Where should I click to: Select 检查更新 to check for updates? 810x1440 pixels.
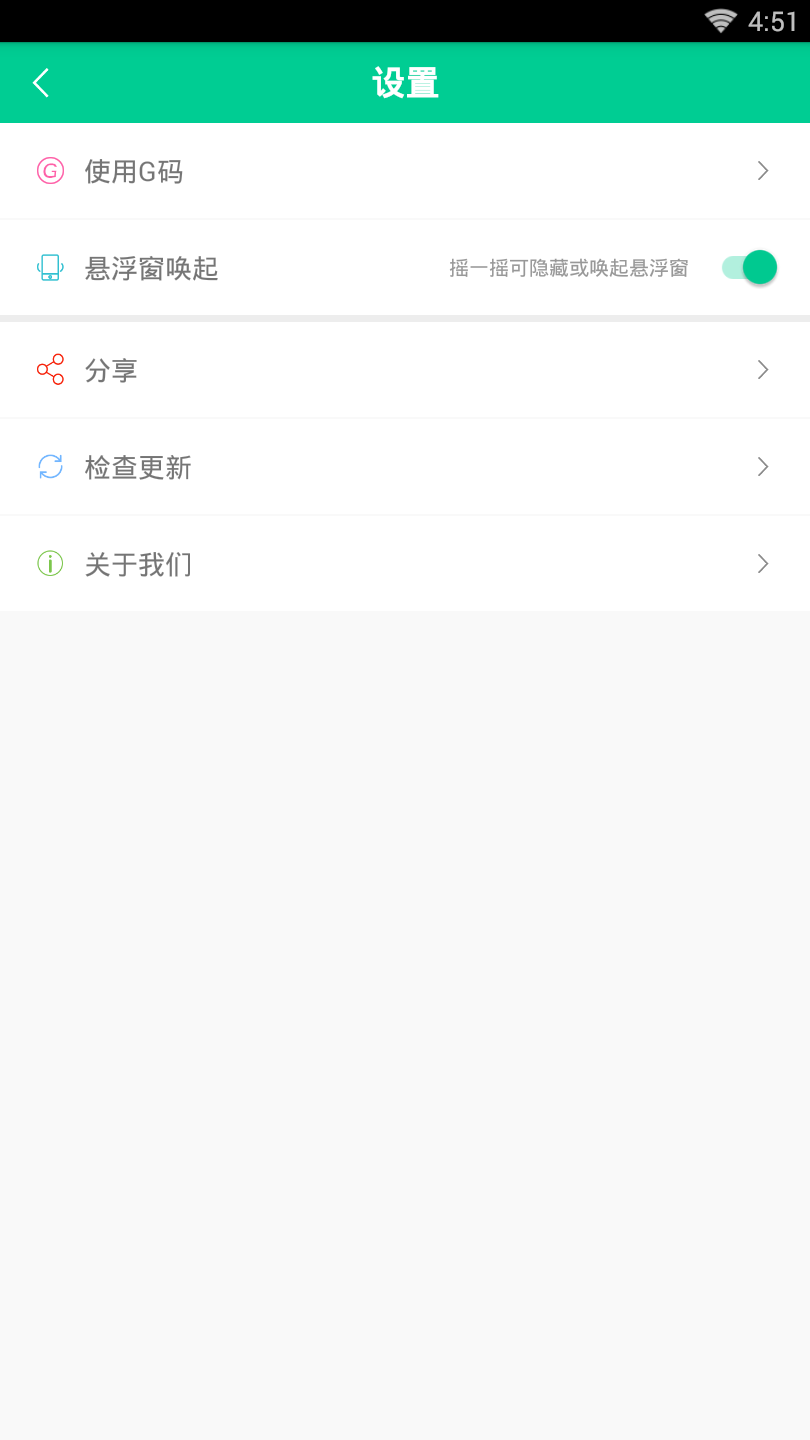coord(404,467)
